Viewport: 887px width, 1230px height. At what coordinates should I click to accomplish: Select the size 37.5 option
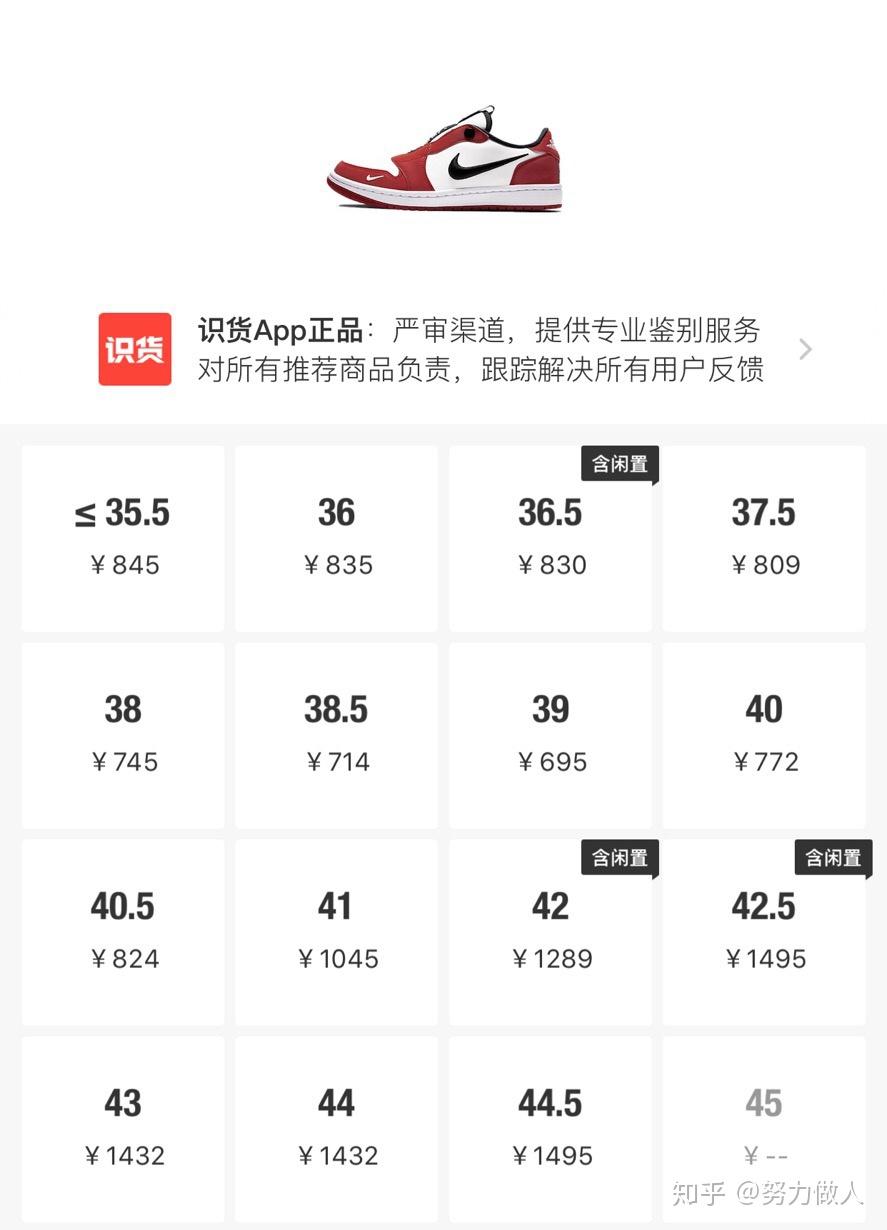[x=764, y=538]
